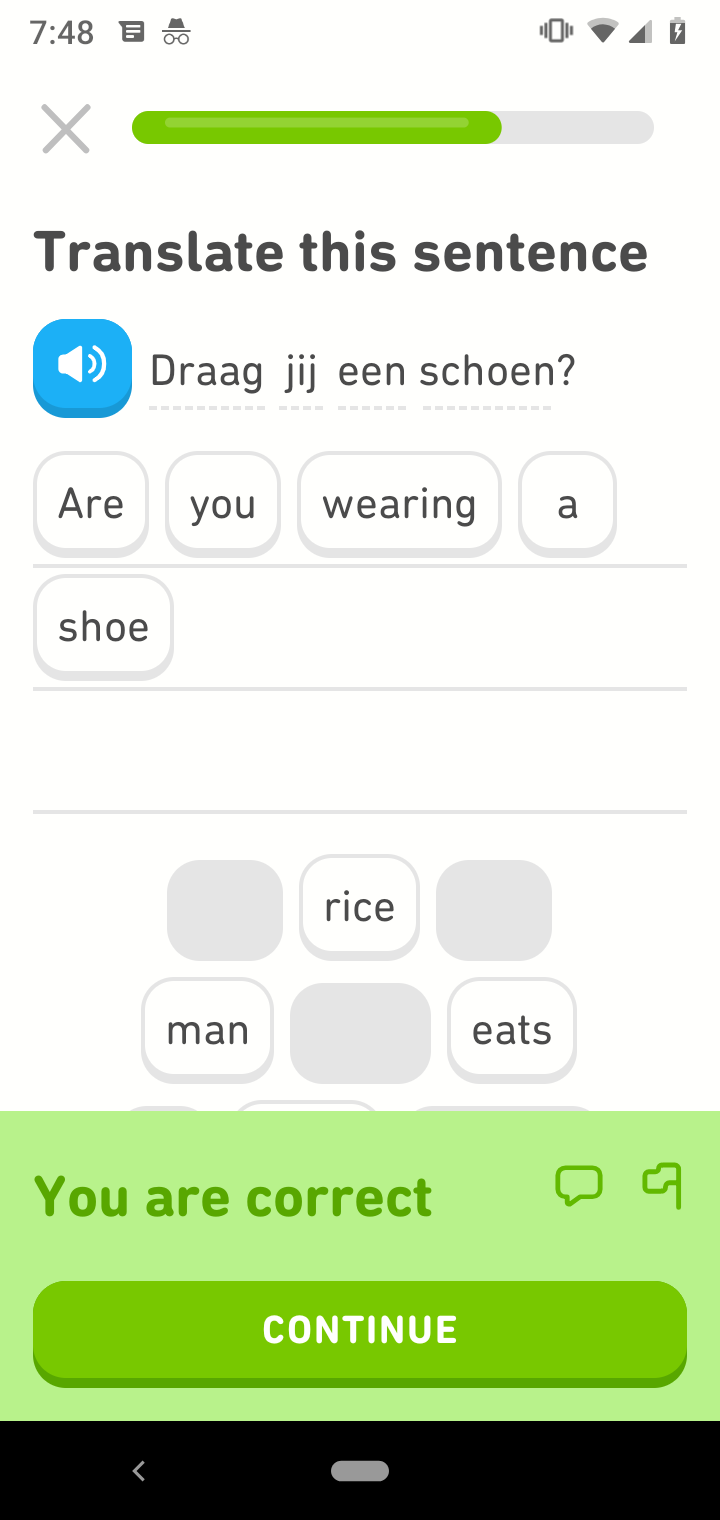Remove the word 'you' from answer

coord(223,505)
